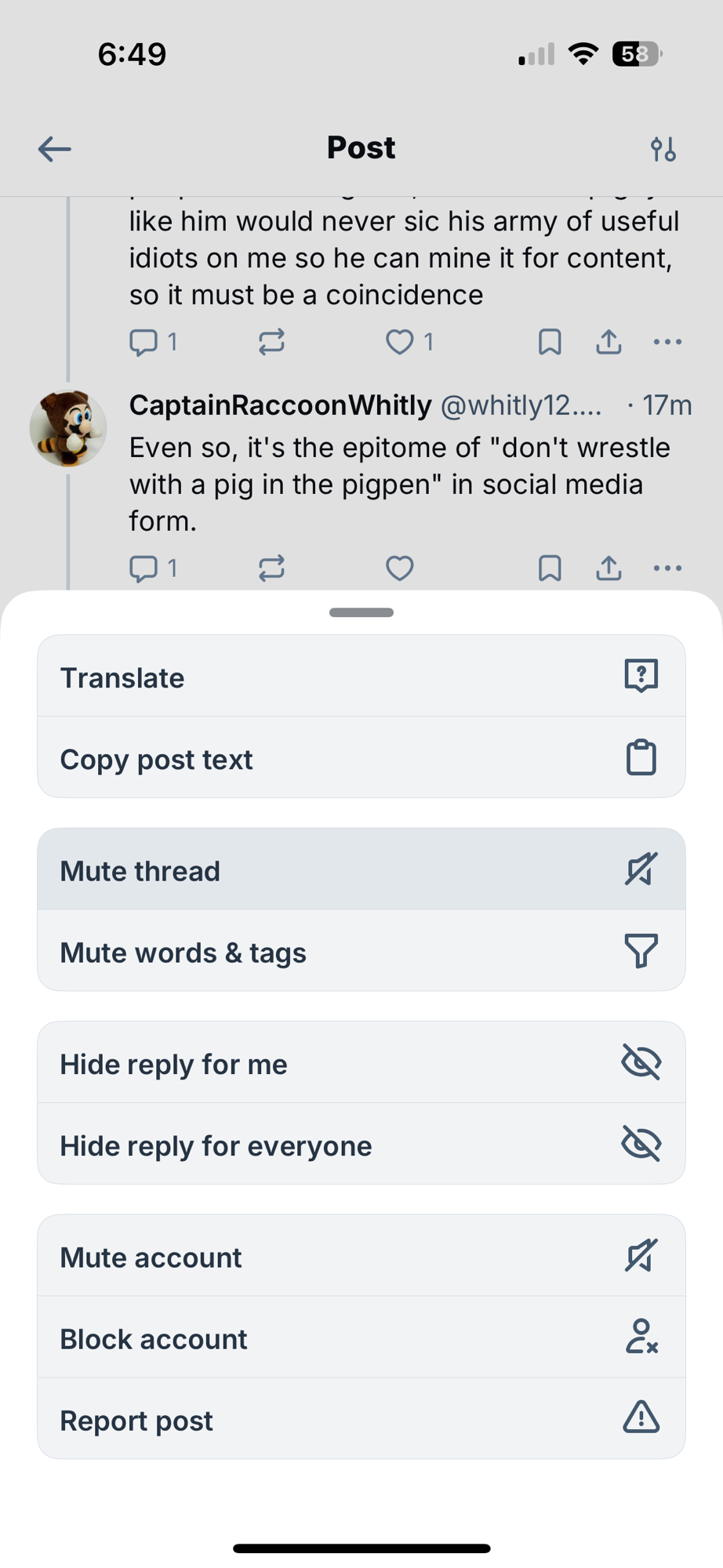Viewport: 723px width, 1568px height.
Task: Choose Hide reply for everyone
Action: click(361, 1145)
